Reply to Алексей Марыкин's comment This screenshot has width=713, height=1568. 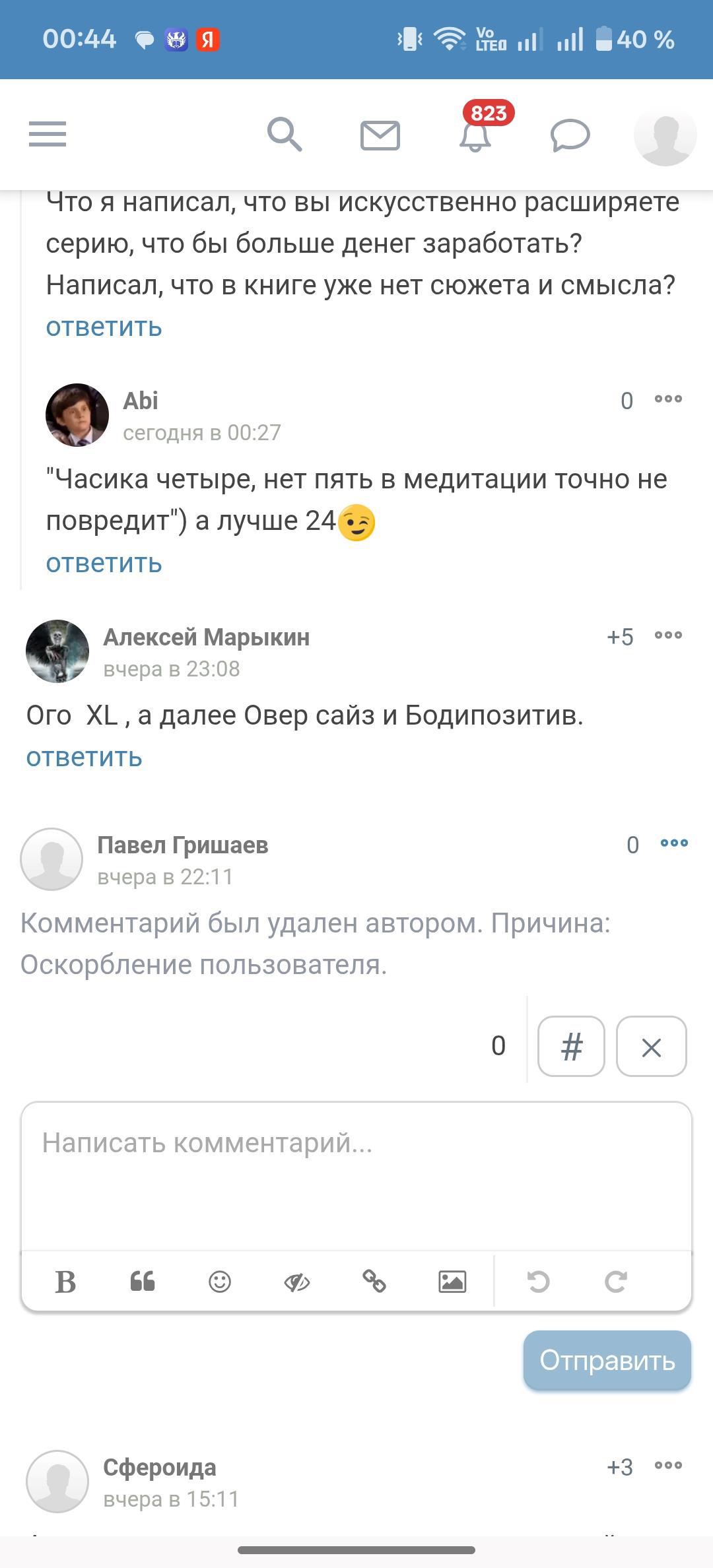pyautogui.click(x=84, y=757)
